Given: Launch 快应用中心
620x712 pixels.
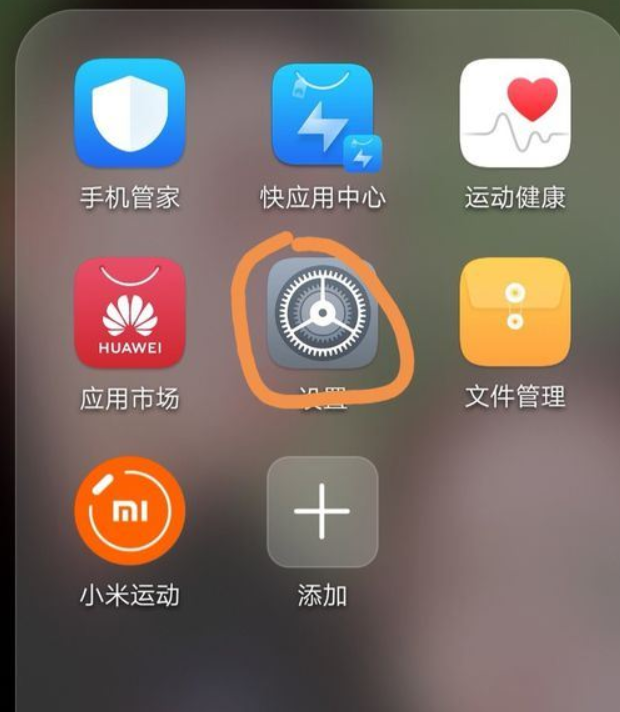Looking at the screenshot, I should click(x=322, y=113).
